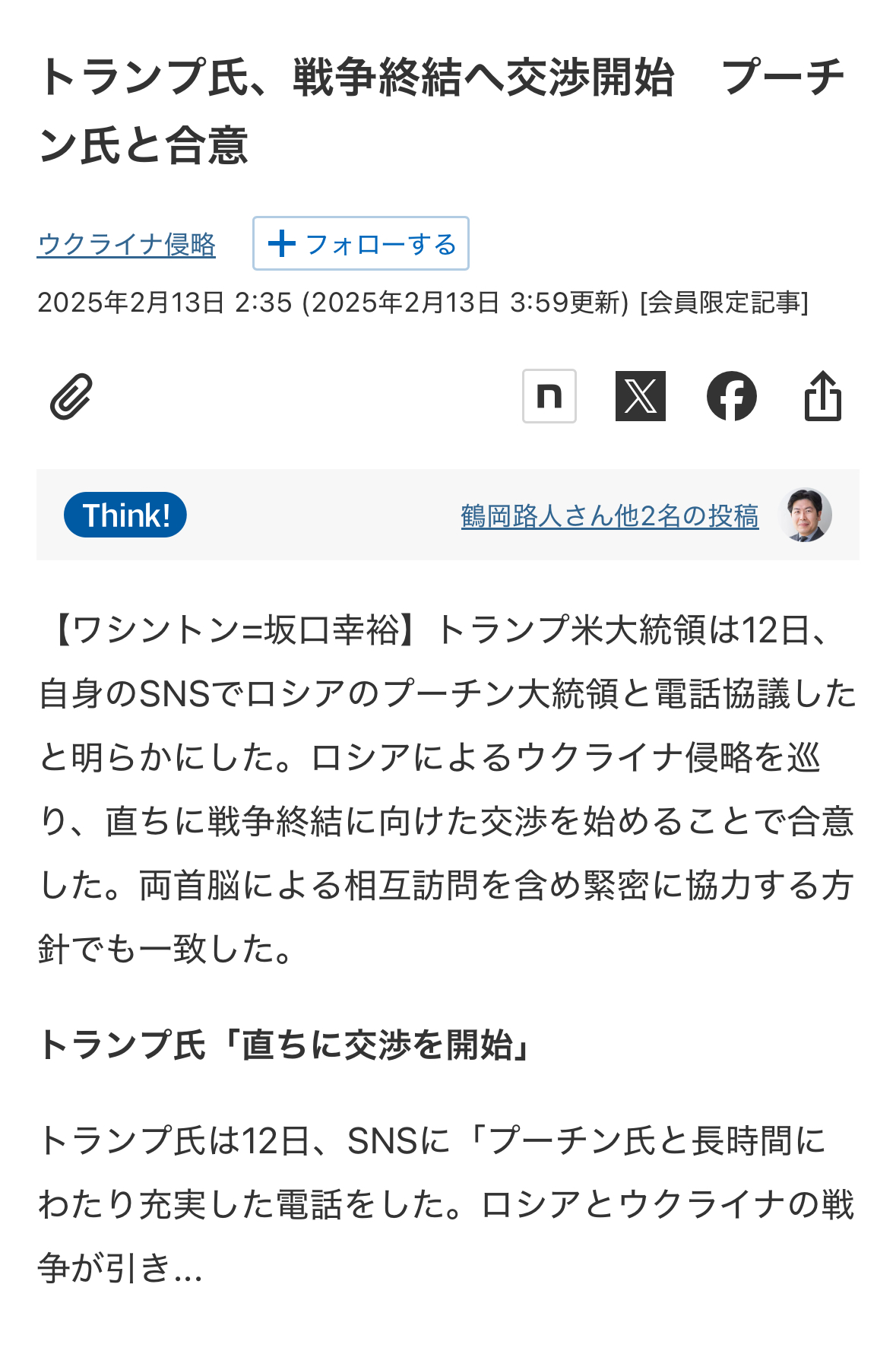Tap the commentator's profile photo
This screenshot has width=896, height=1354.
coord(805,515)
